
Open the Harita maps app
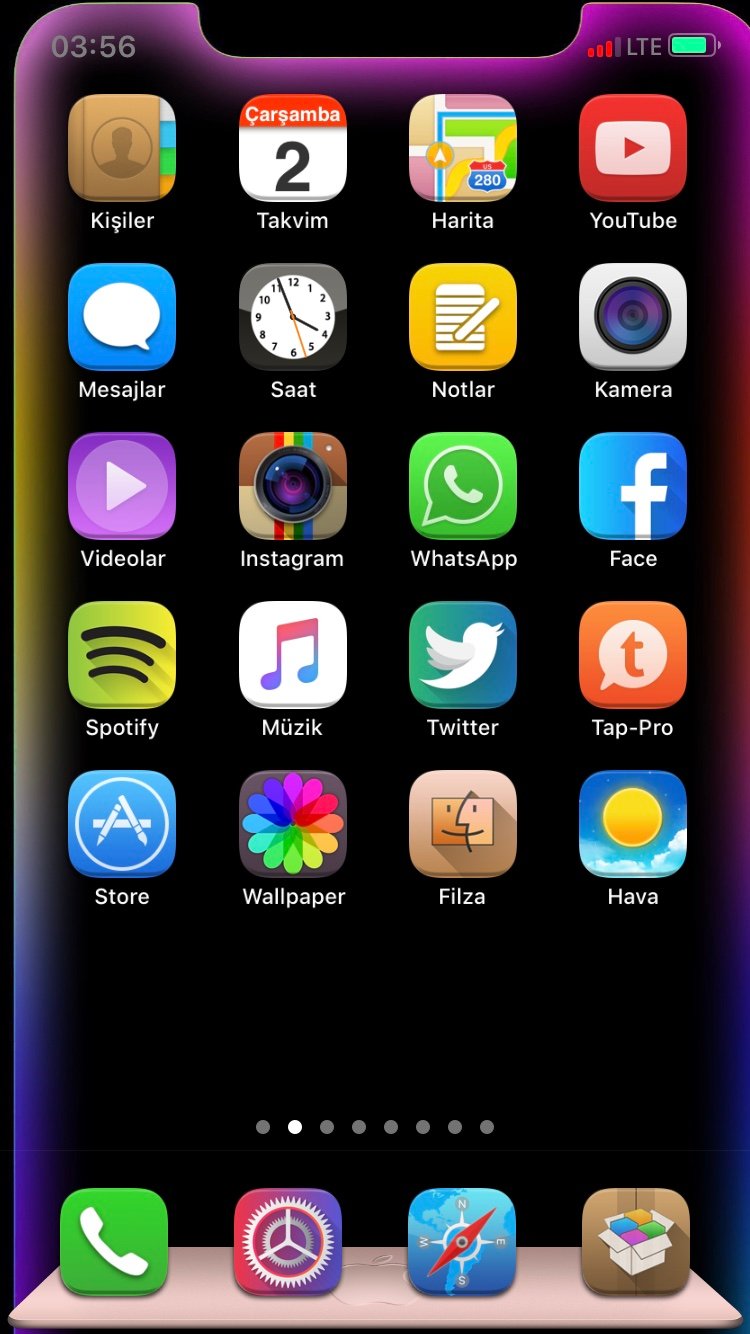point(463,148)
